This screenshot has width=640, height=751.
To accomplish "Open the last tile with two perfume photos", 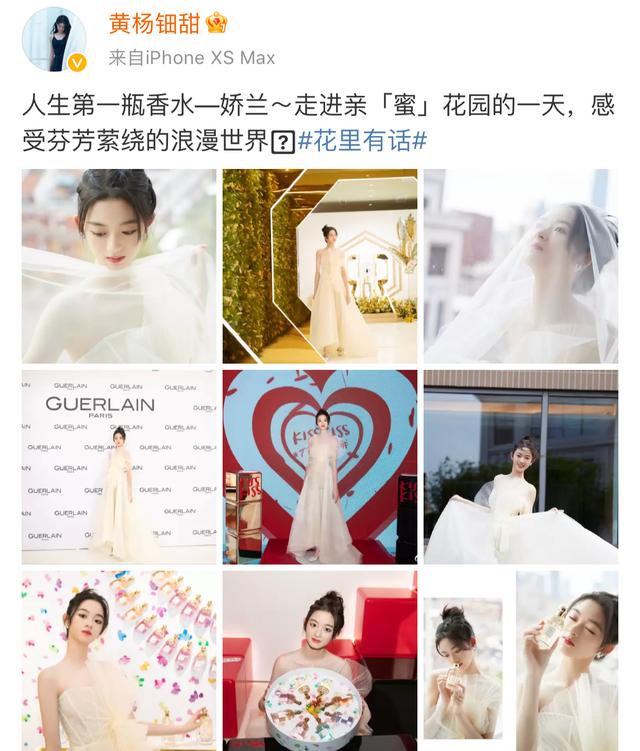I will tap(521, 660).
